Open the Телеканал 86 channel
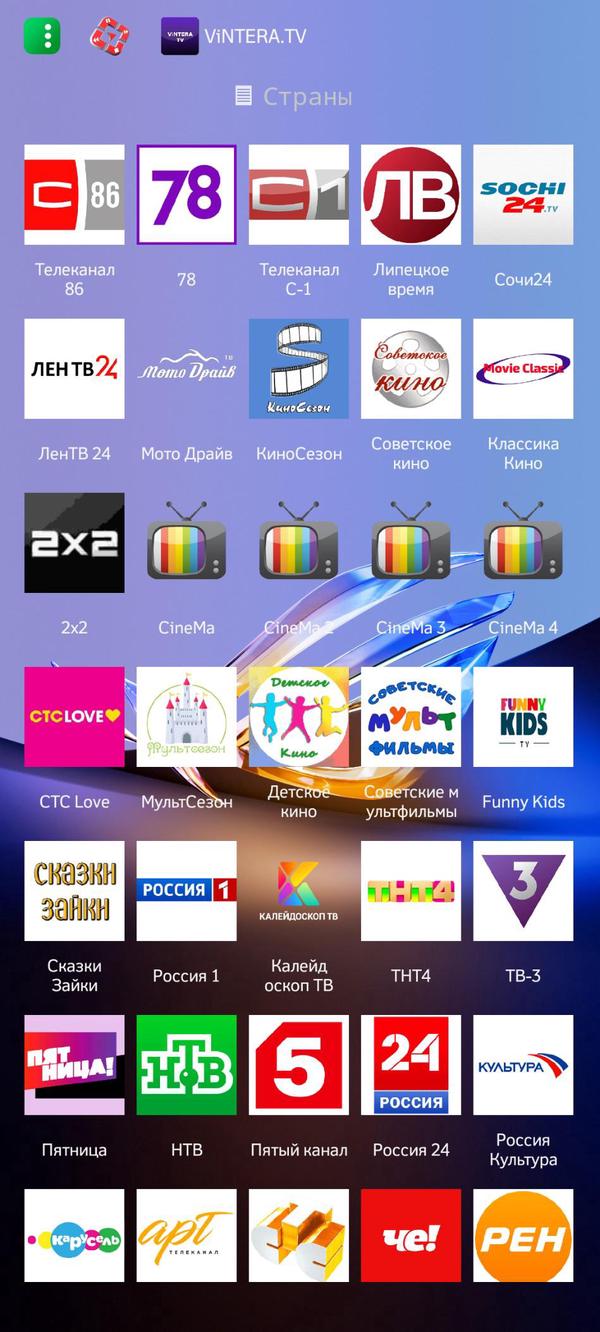This screenshot has height=1332, width=600. 74,195
